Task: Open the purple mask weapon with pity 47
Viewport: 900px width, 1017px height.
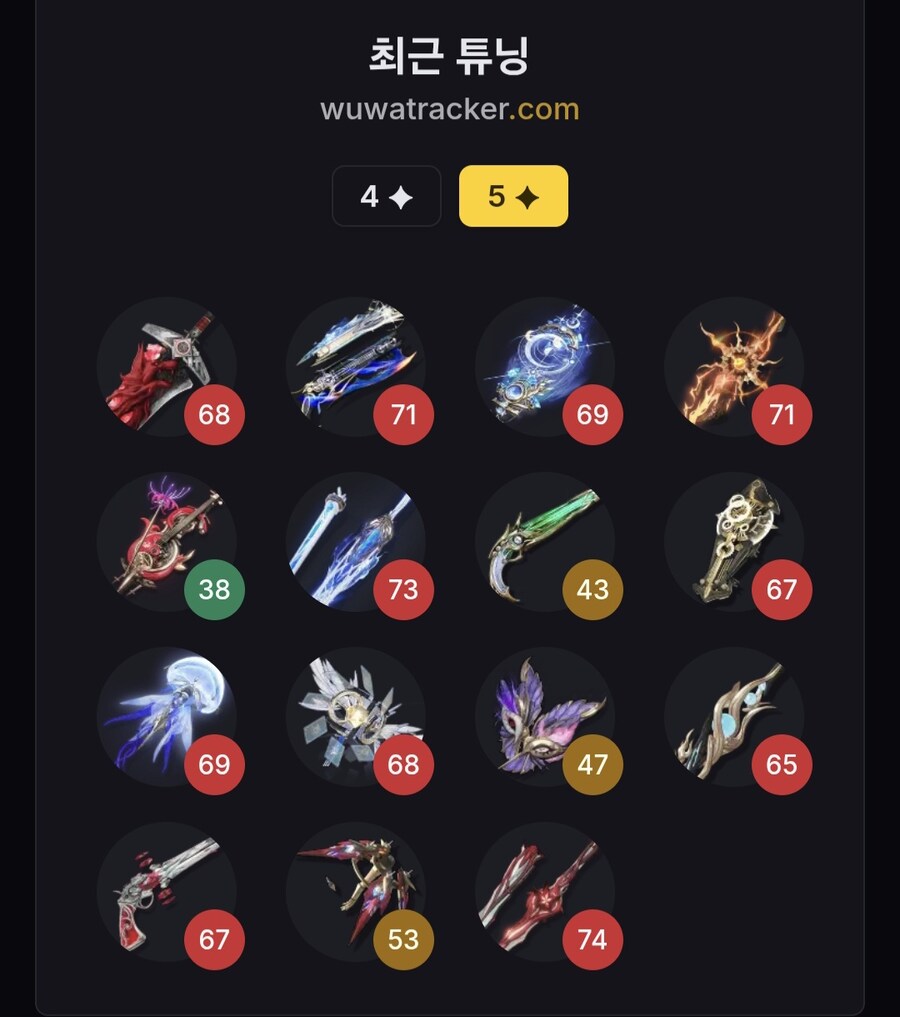Action: [x=544, y=718]
